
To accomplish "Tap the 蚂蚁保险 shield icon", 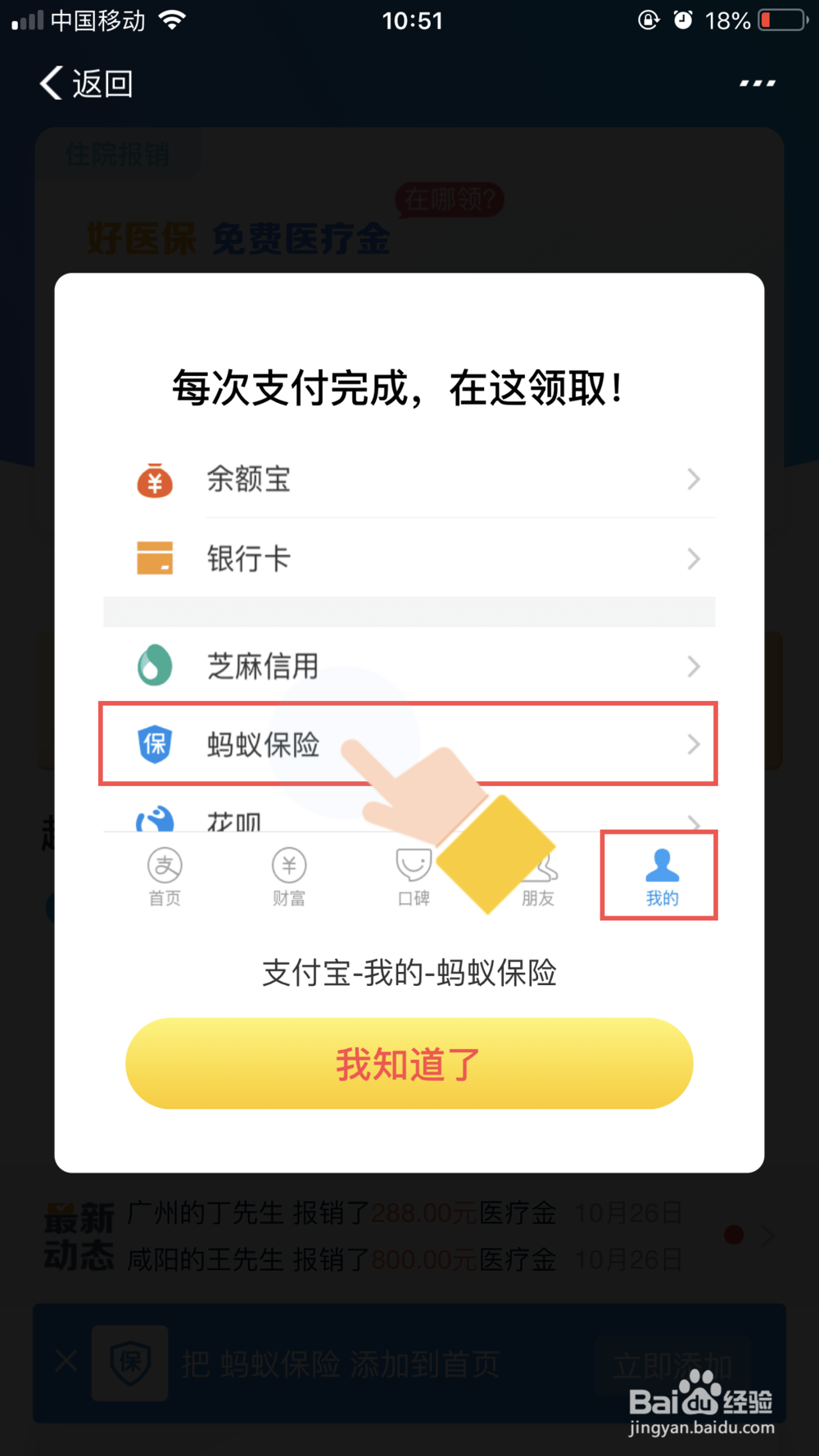I will coord(154,744).
